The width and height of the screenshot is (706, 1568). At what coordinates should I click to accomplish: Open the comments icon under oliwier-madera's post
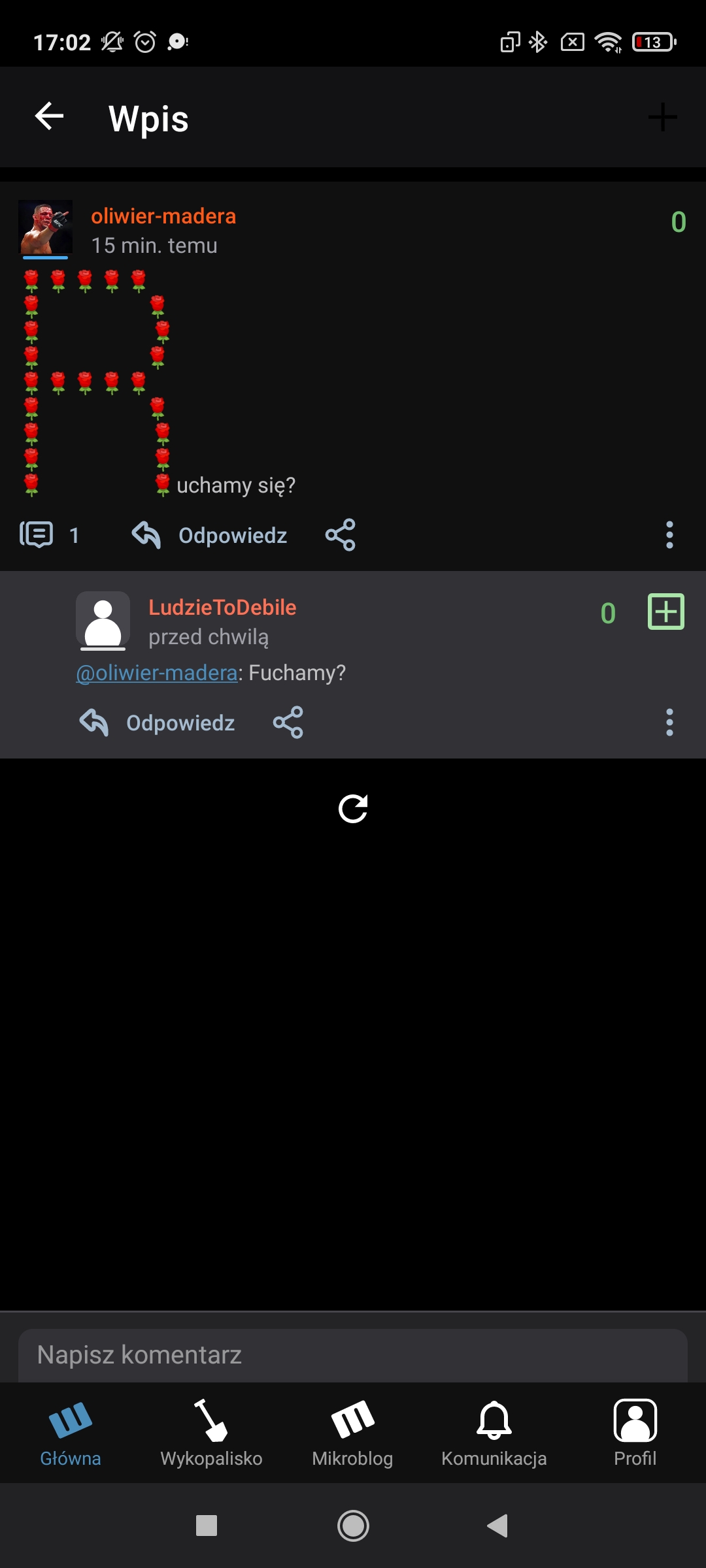(x=36, y=535)
